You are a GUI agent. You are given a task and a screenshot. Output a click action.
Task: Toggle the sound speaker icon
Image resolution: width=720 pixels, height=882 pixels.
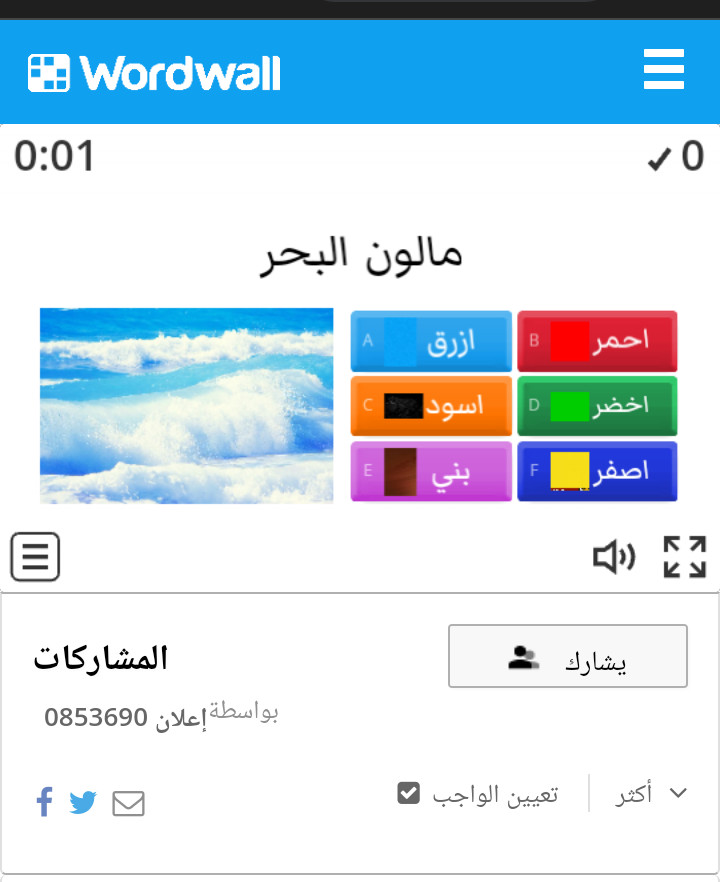[x=614, y=558]
